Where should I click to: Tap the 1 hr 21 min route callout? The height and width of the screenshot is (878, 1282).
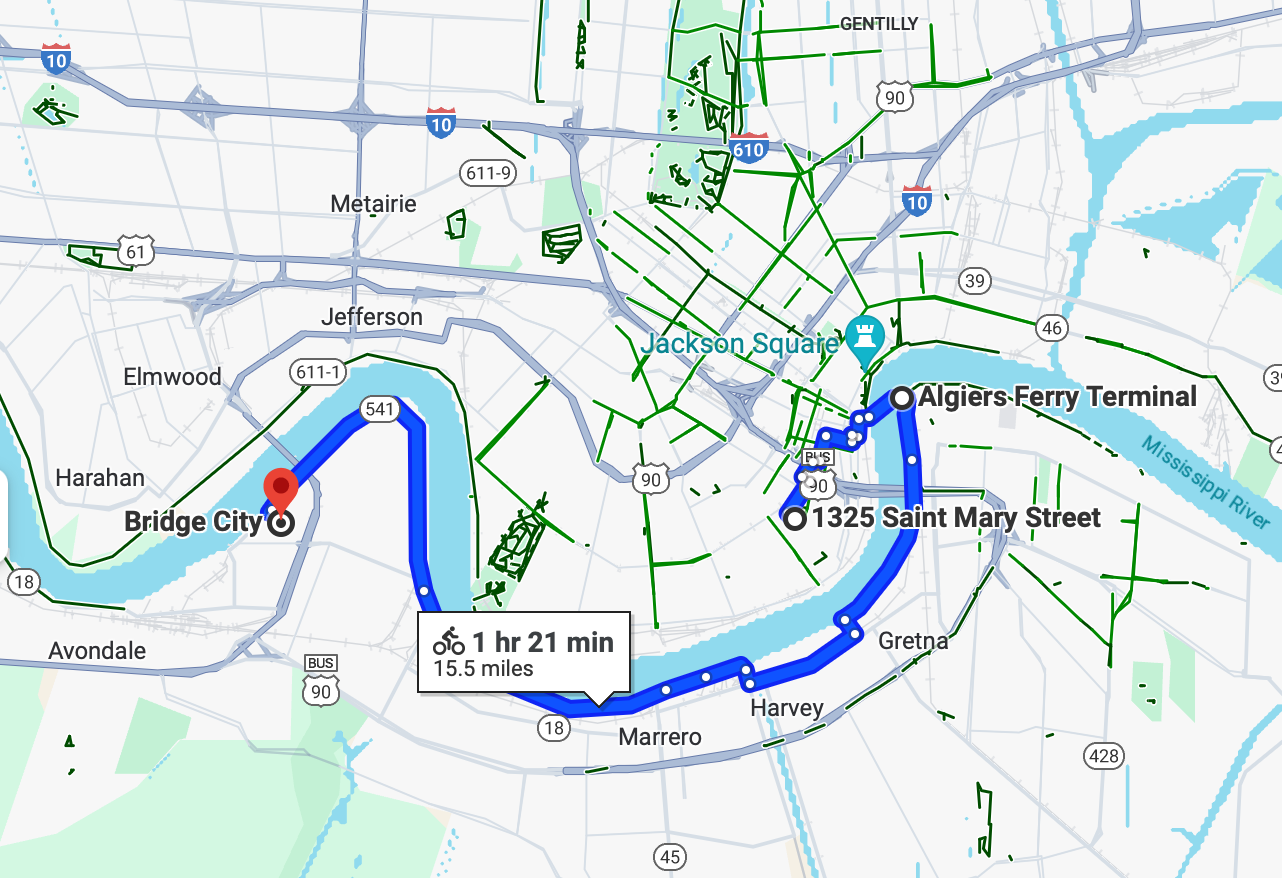523,652
